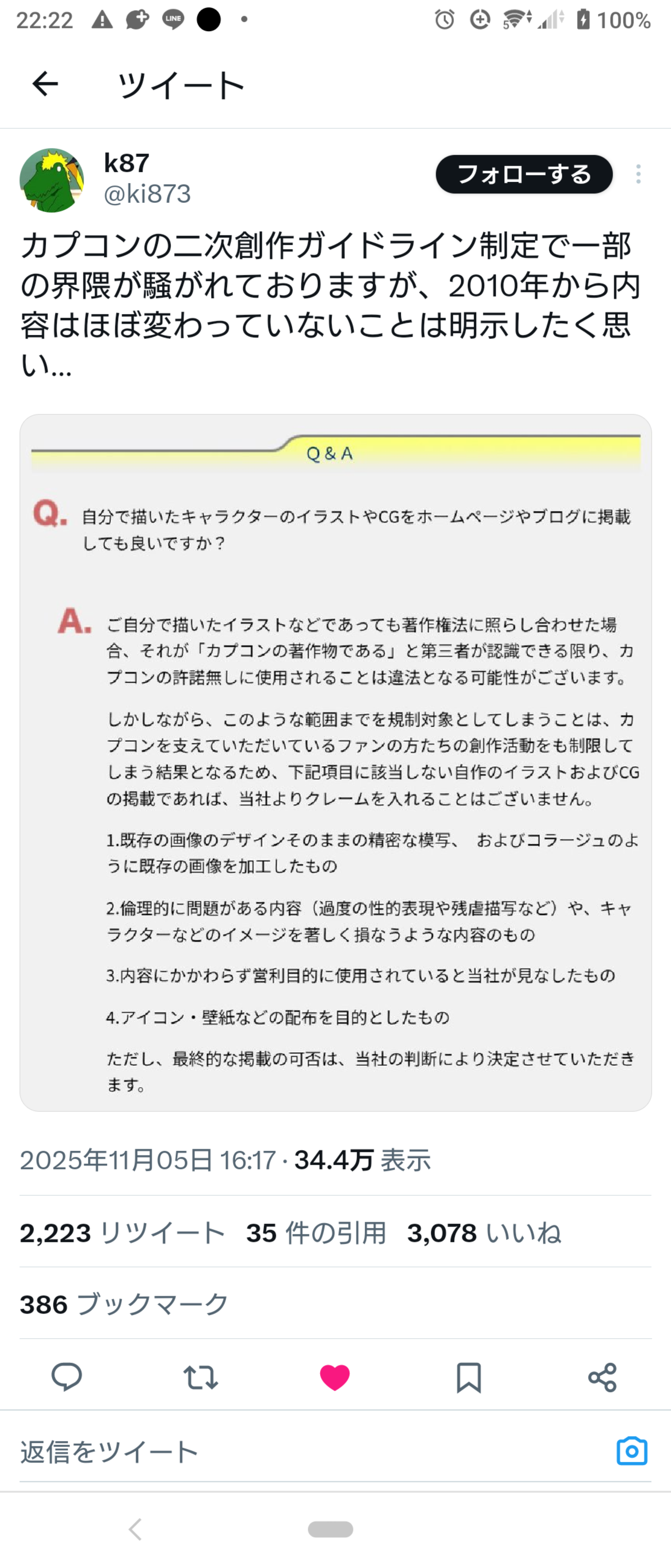Open the 2,223 リツイート list

pos(122,1233)
